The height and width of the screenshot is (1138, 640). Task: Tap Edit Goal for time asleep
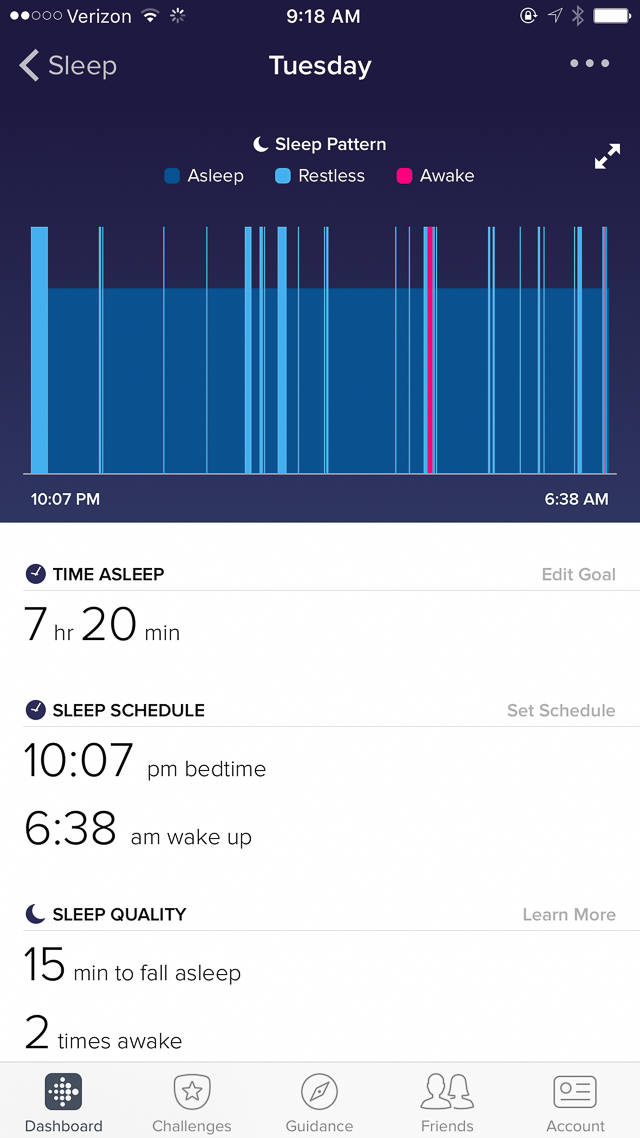tap(578, 575)
